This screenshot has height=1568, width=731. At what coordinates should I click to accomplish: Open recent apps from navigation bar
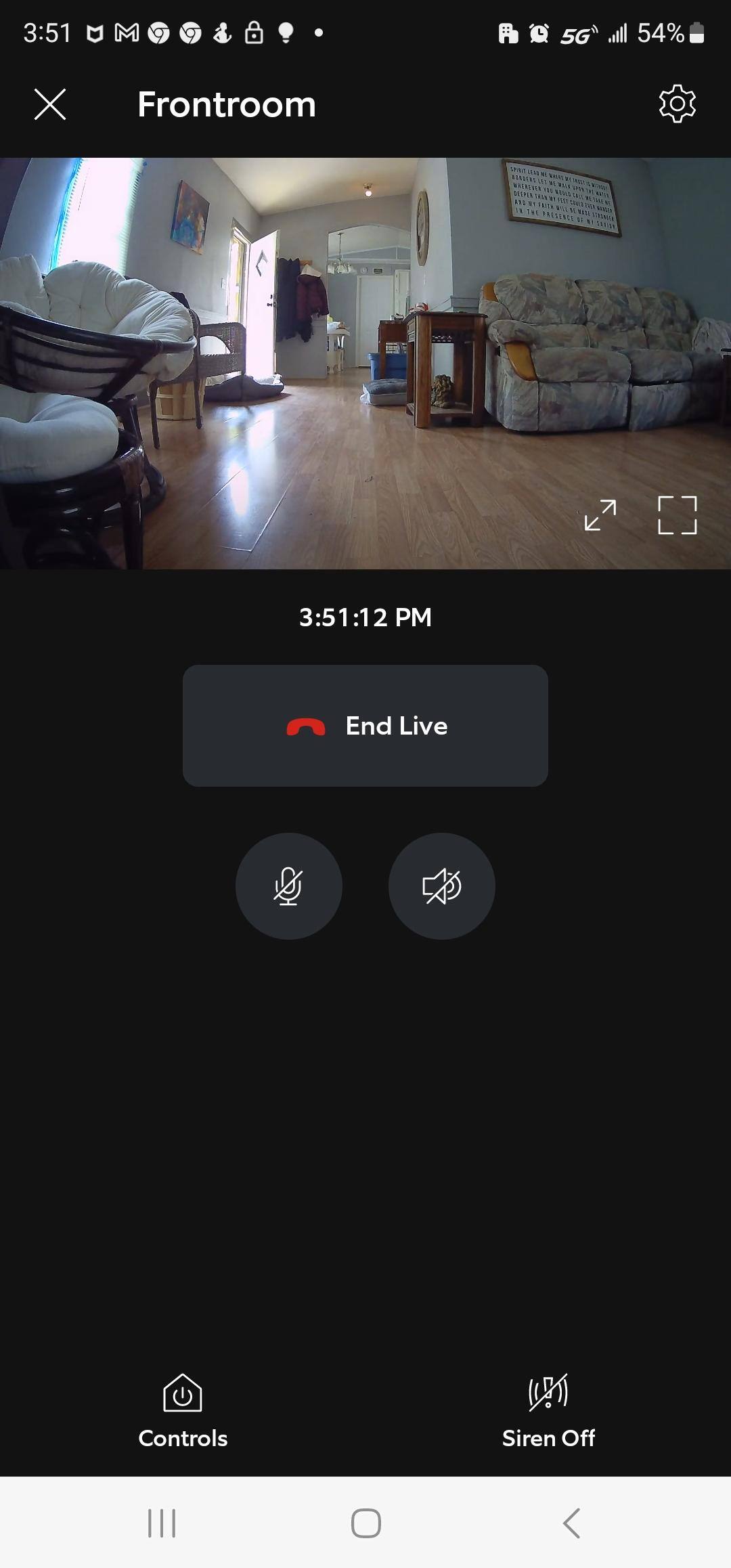point(162,1523)
